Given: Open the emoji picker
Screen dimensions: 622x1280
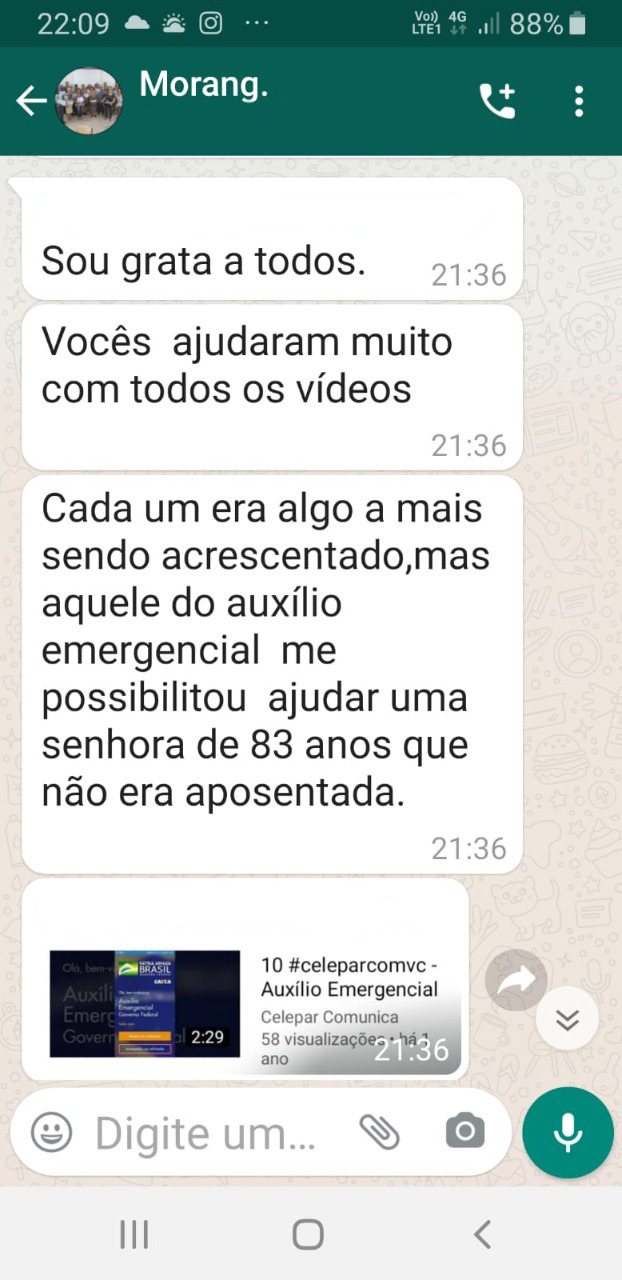Looking at the screenshot, I should click(51, 1133).
